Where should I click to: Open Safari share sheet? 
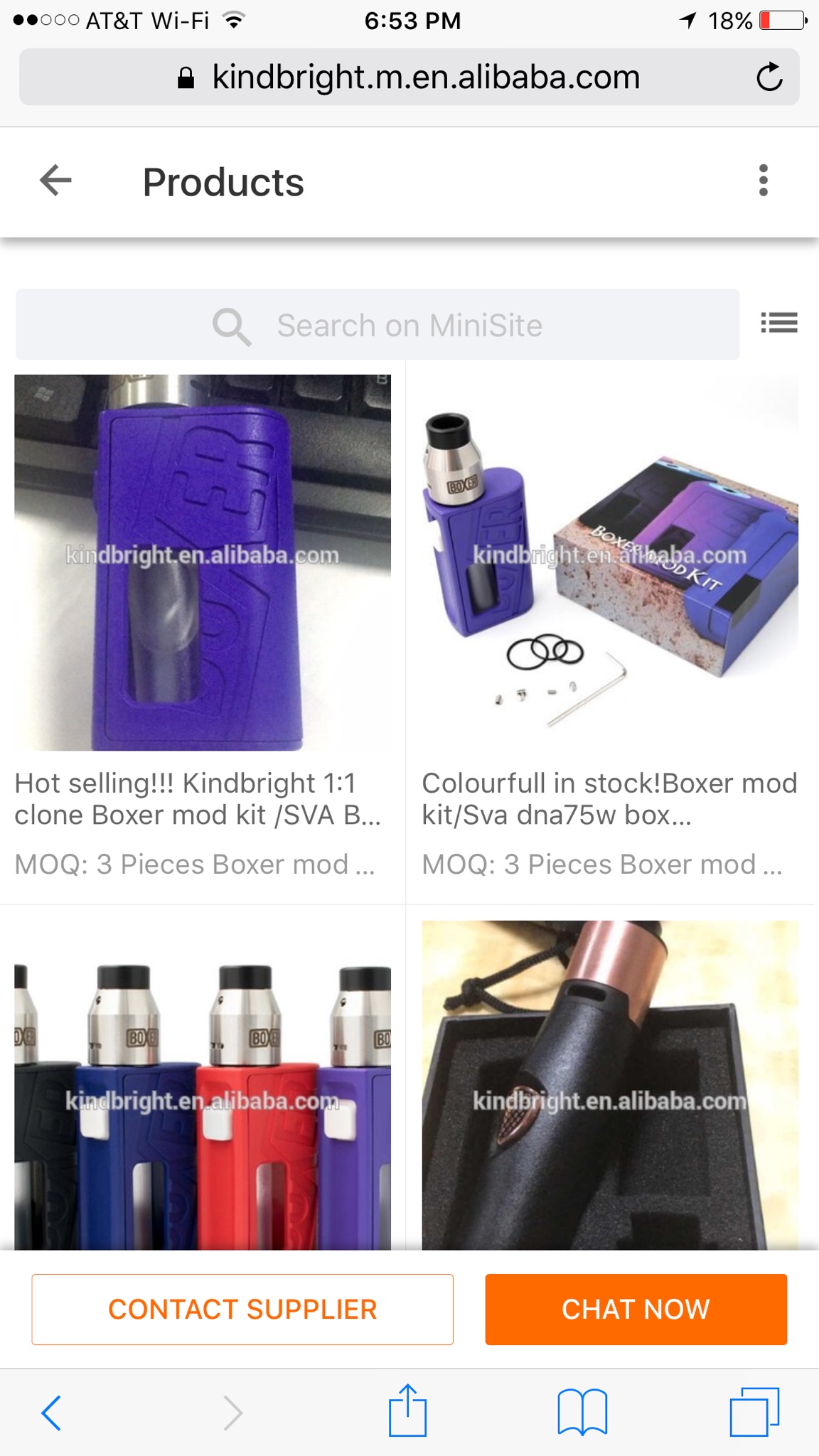407,1410
